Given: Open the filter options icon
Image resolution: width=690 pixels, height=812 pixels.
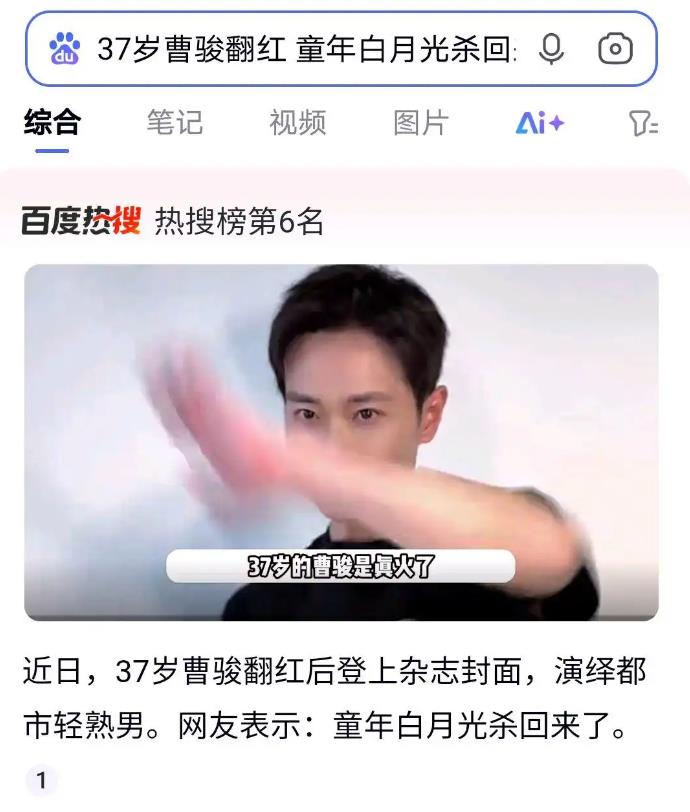Looking at the screenshot, I should tap(644, 123).
